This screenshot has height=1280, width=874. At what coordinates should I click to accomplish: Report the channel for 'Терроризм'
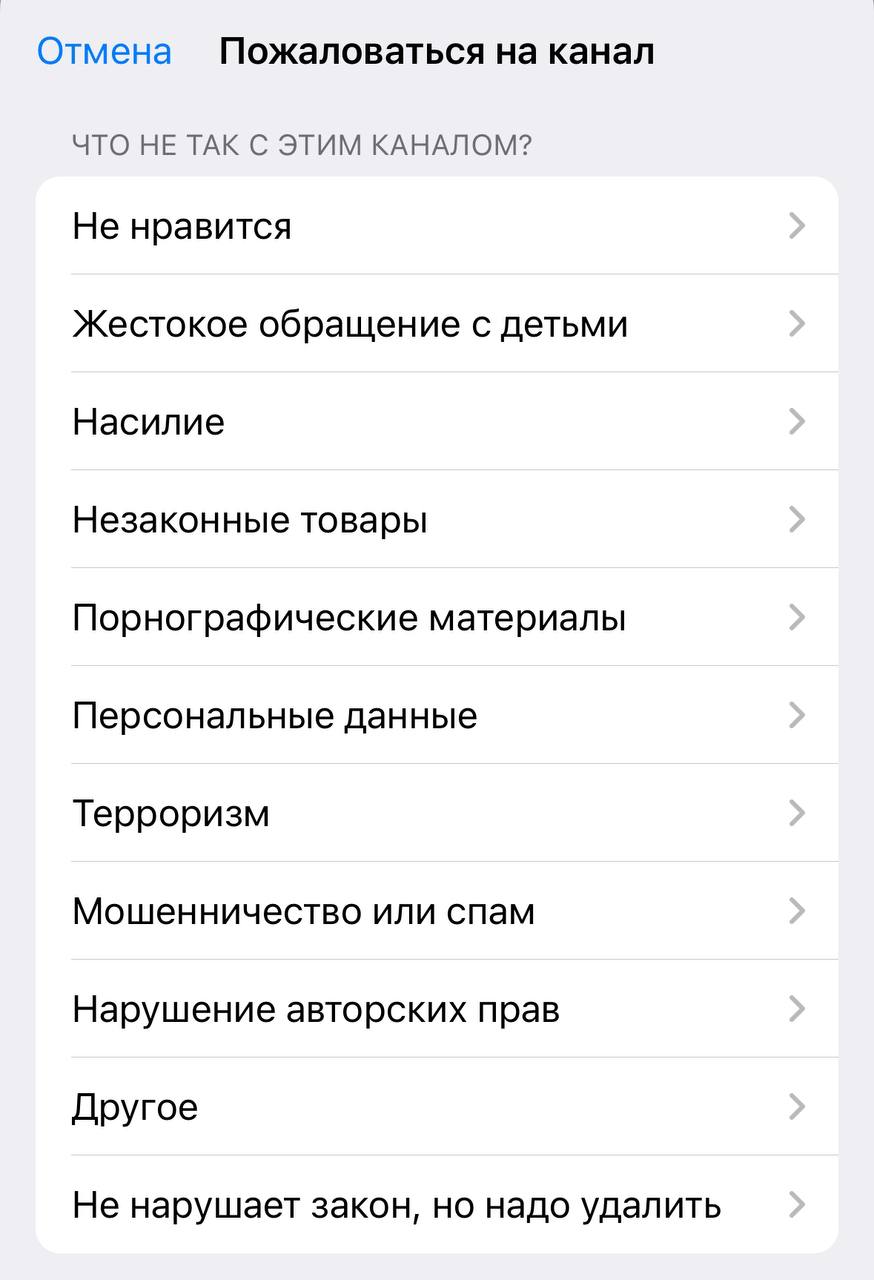436,814
